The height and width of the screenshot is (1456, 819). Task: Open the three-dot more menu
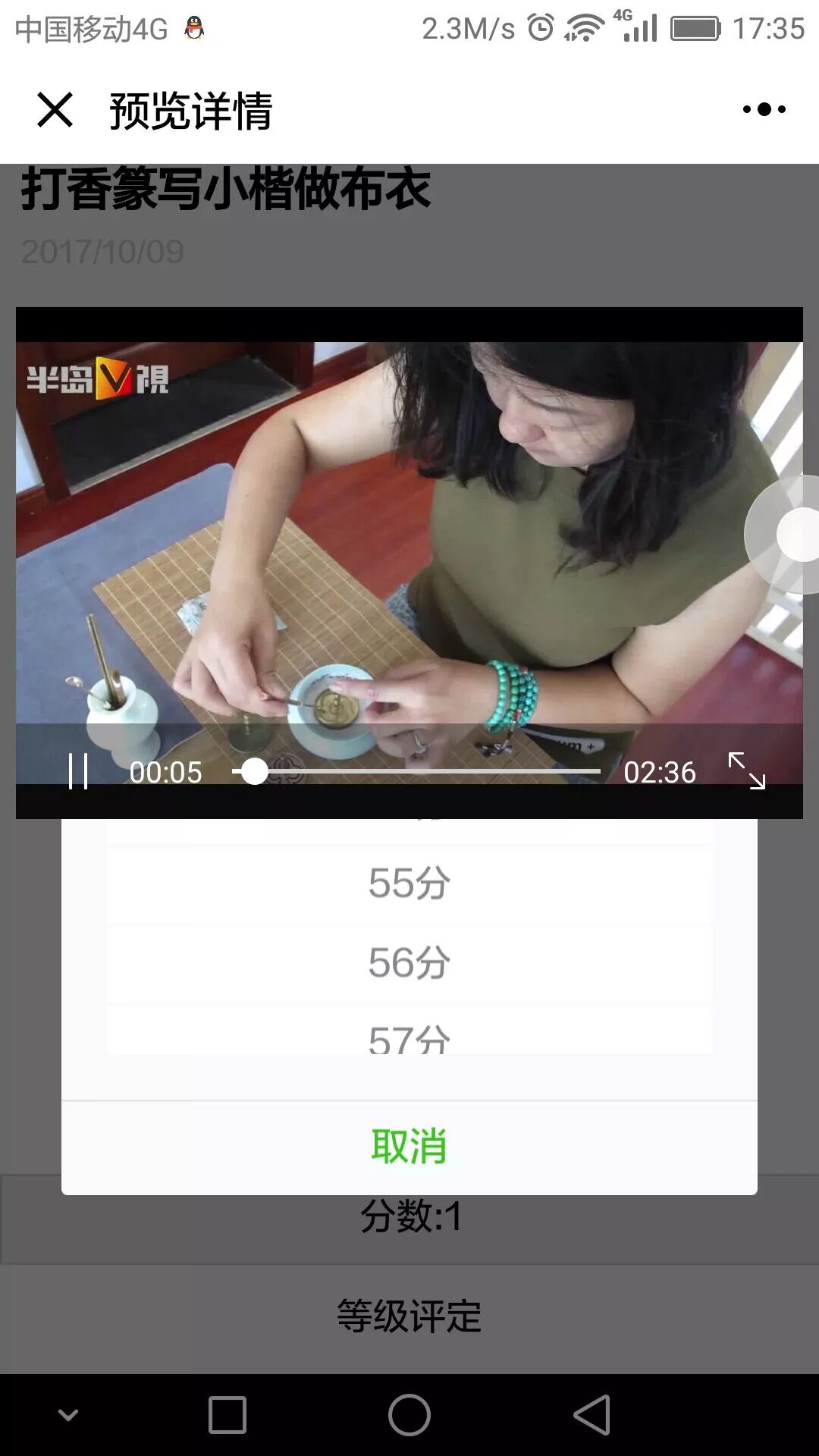(764, 110)
